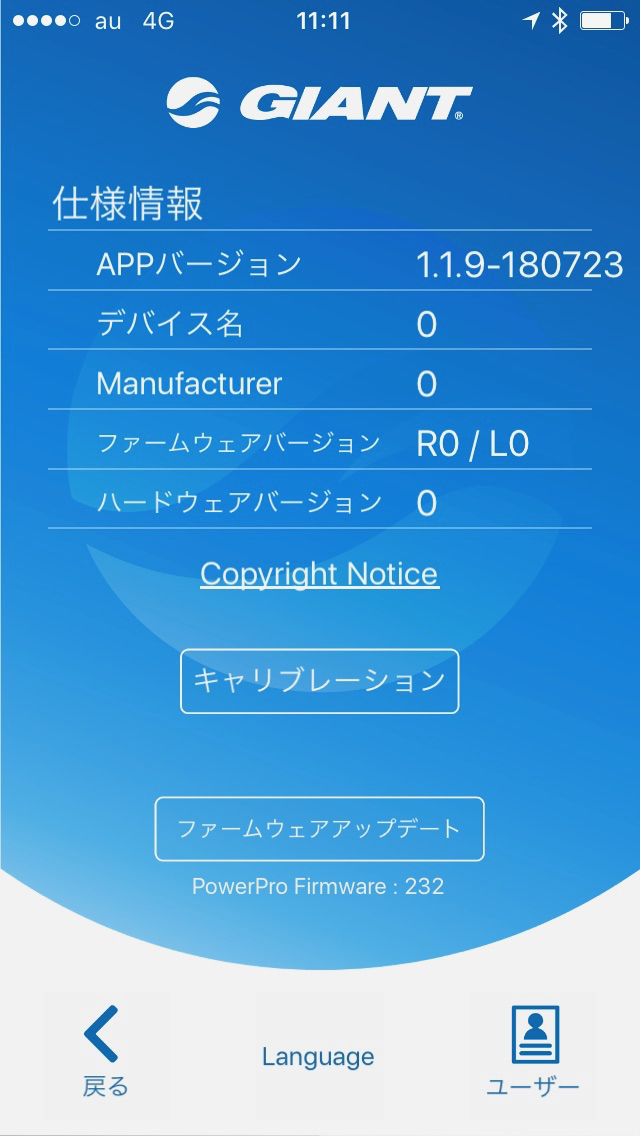Open the ユーザー profile page
The width and height of the screenshot is (640, 1136).
coord(533,1052)
